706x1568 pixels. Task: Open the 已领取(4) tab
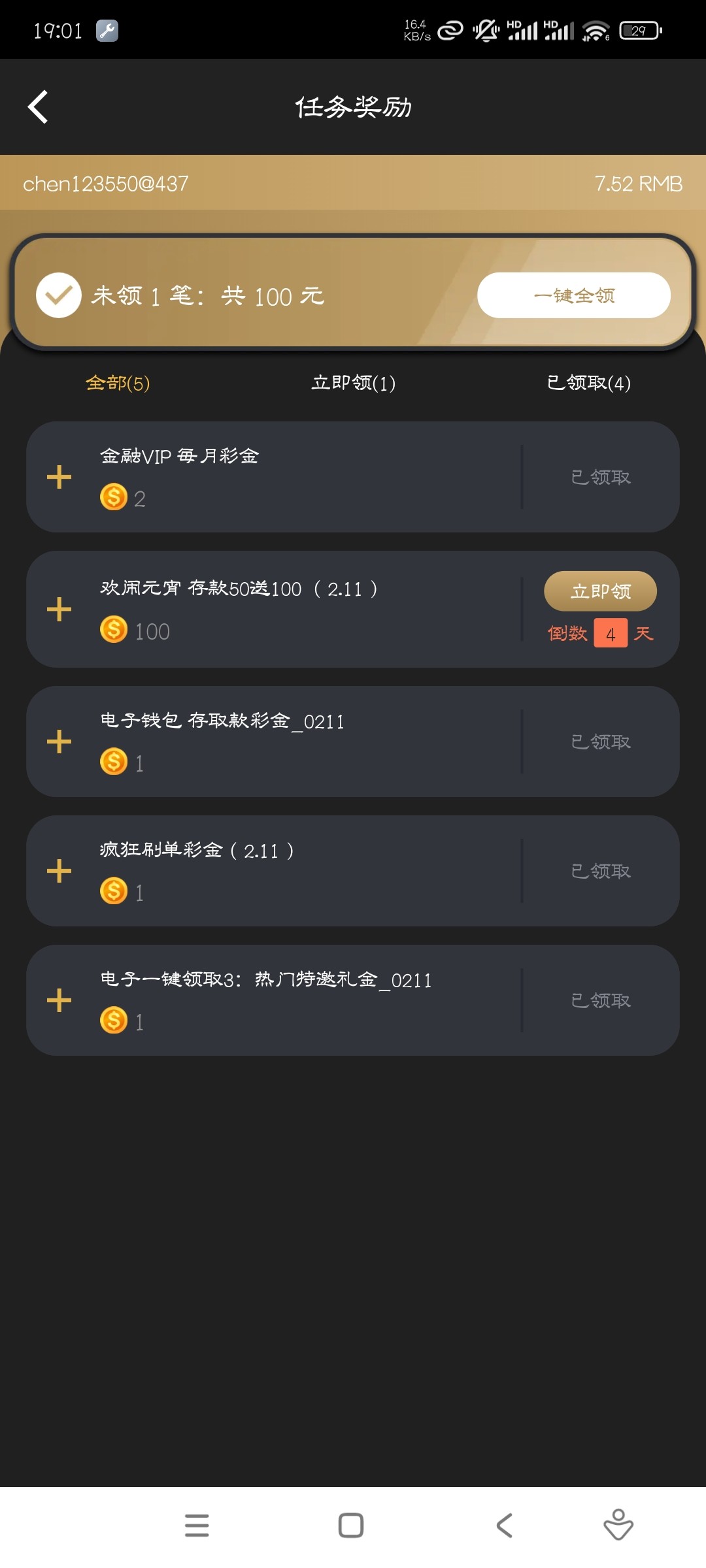coord(588,383)
